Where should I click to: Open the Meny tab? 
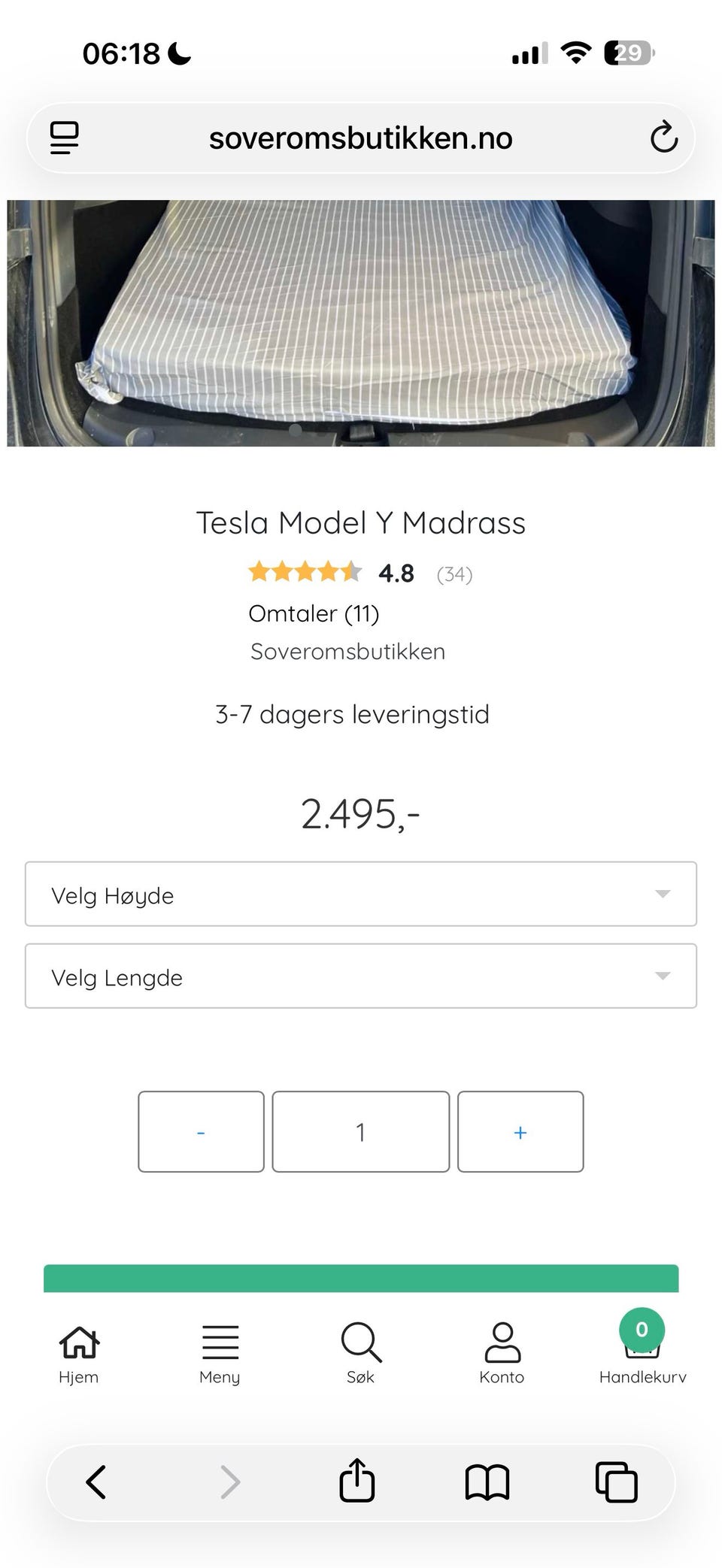[x=220, y=1354]
